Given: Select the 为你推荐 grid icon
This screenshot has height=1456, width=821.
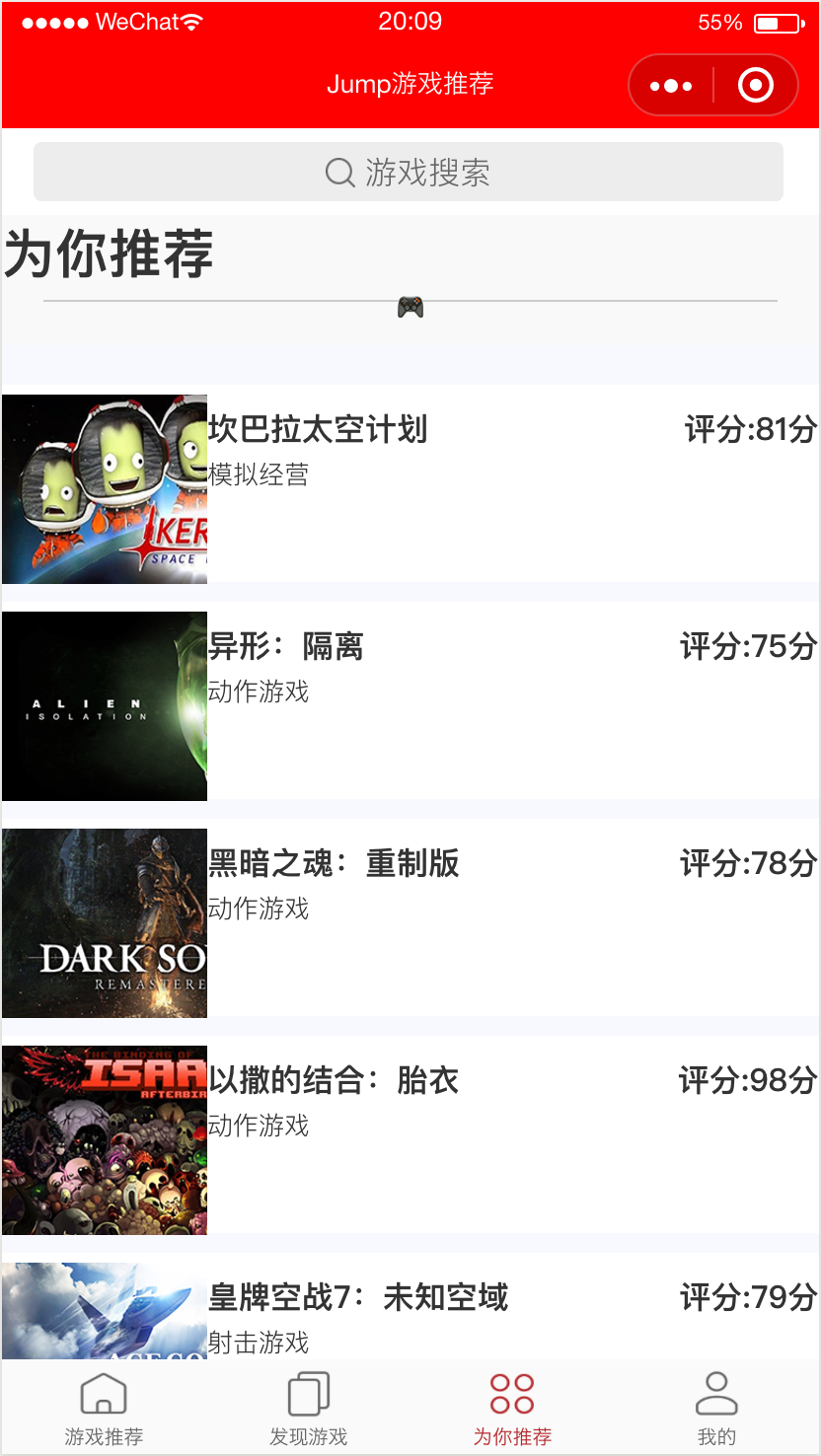Looking at the screenshot, I should (x=511, y=1394).
